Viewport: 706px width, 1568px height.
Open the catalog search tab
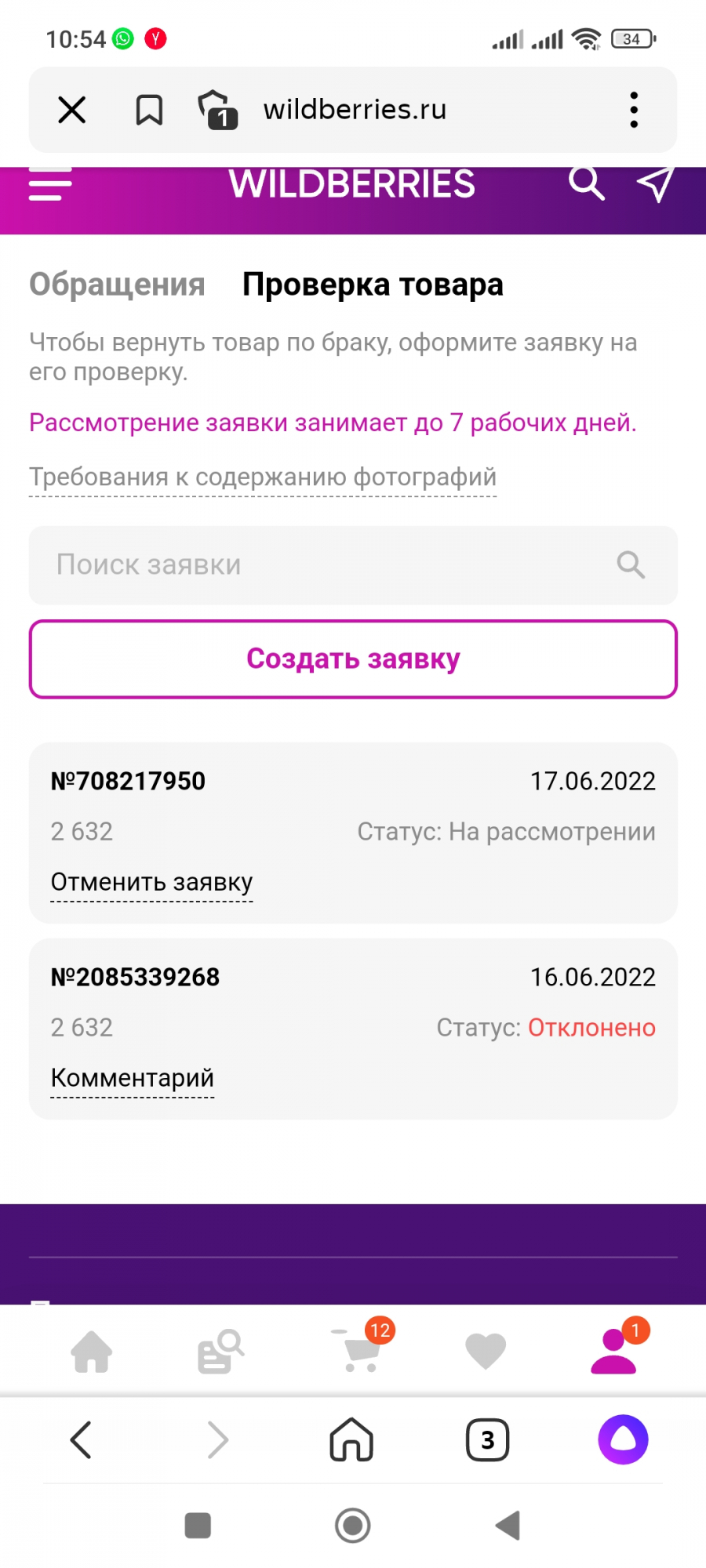(220, 1352)
